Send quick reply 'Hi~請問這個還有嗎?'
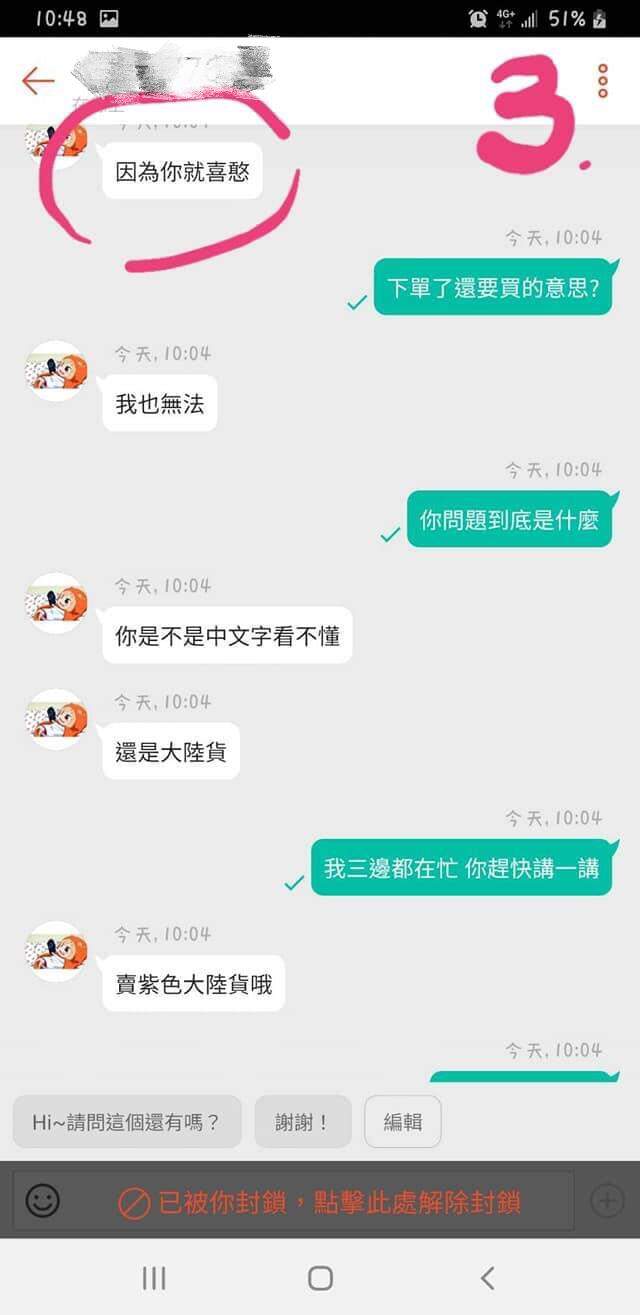 tap(127, 1122)
